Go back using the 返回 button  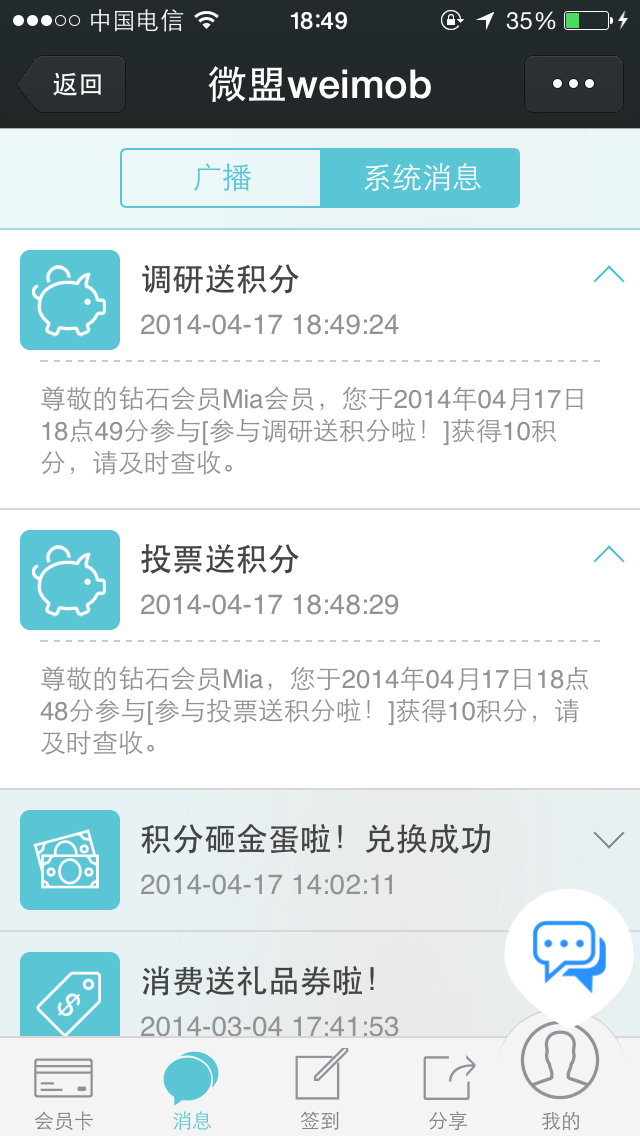click(x=74, y=84)
